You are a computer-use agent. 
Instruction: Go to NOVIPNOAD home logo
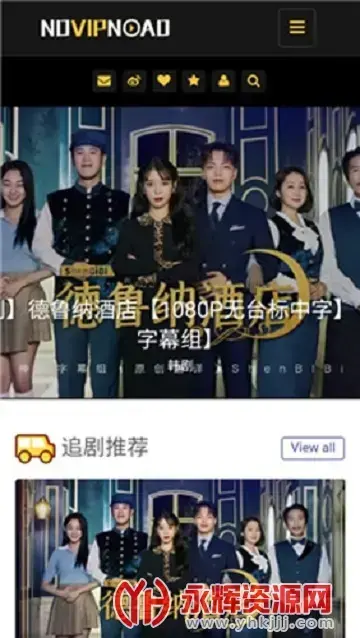click(105, 28)
